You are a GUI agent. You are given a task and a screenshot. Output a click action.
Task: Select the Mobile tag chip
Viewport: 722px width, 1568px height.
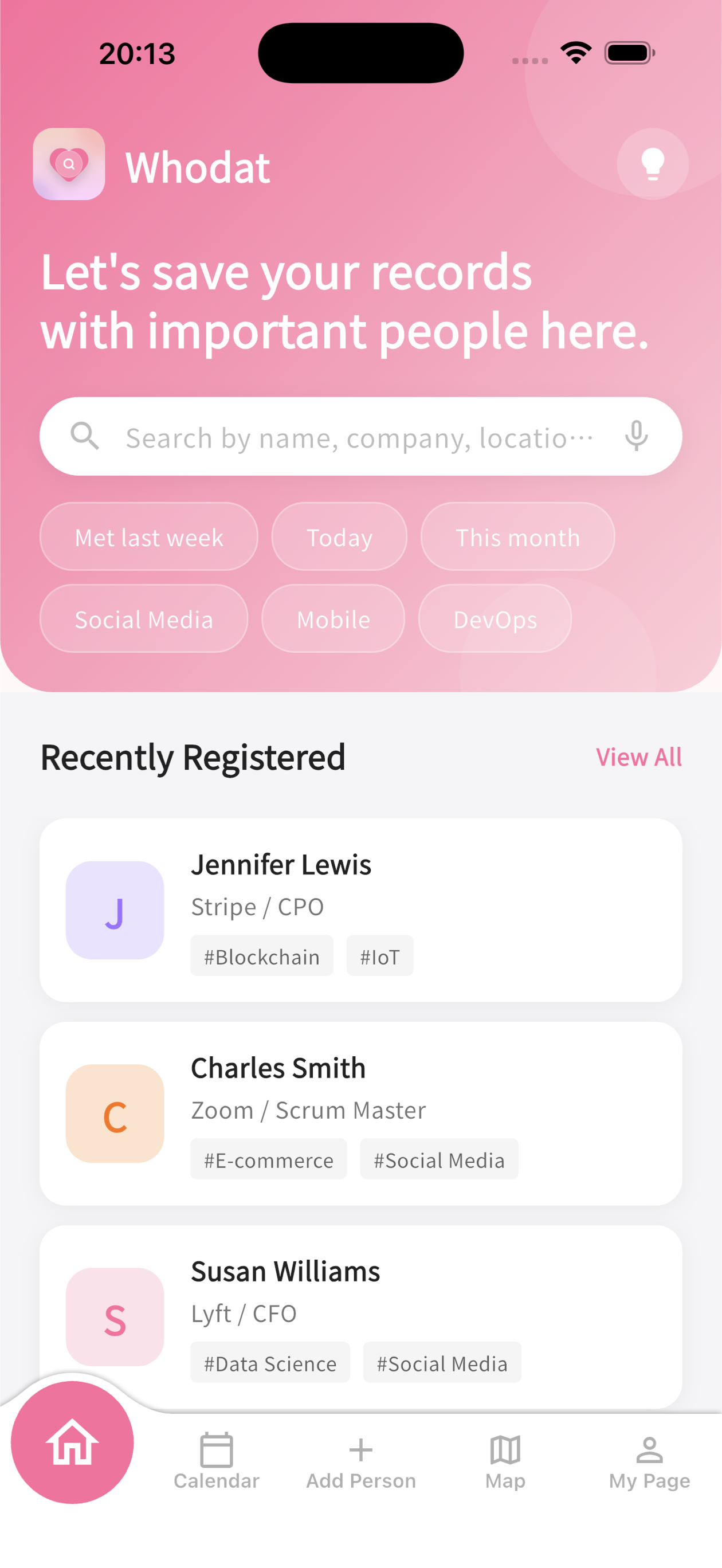coord(333,619)
